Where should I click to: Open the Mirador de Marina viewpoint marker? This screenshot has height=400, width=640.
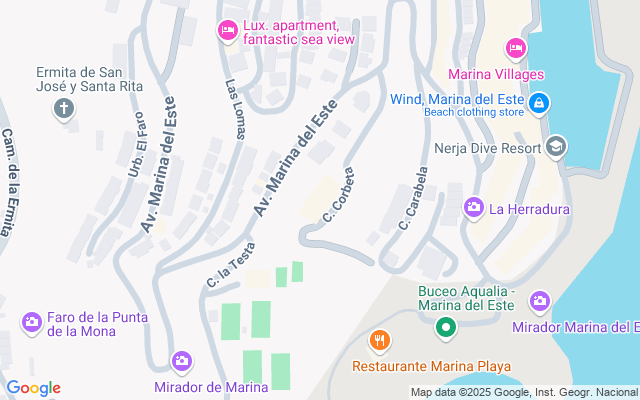click(x=182, y=361)
